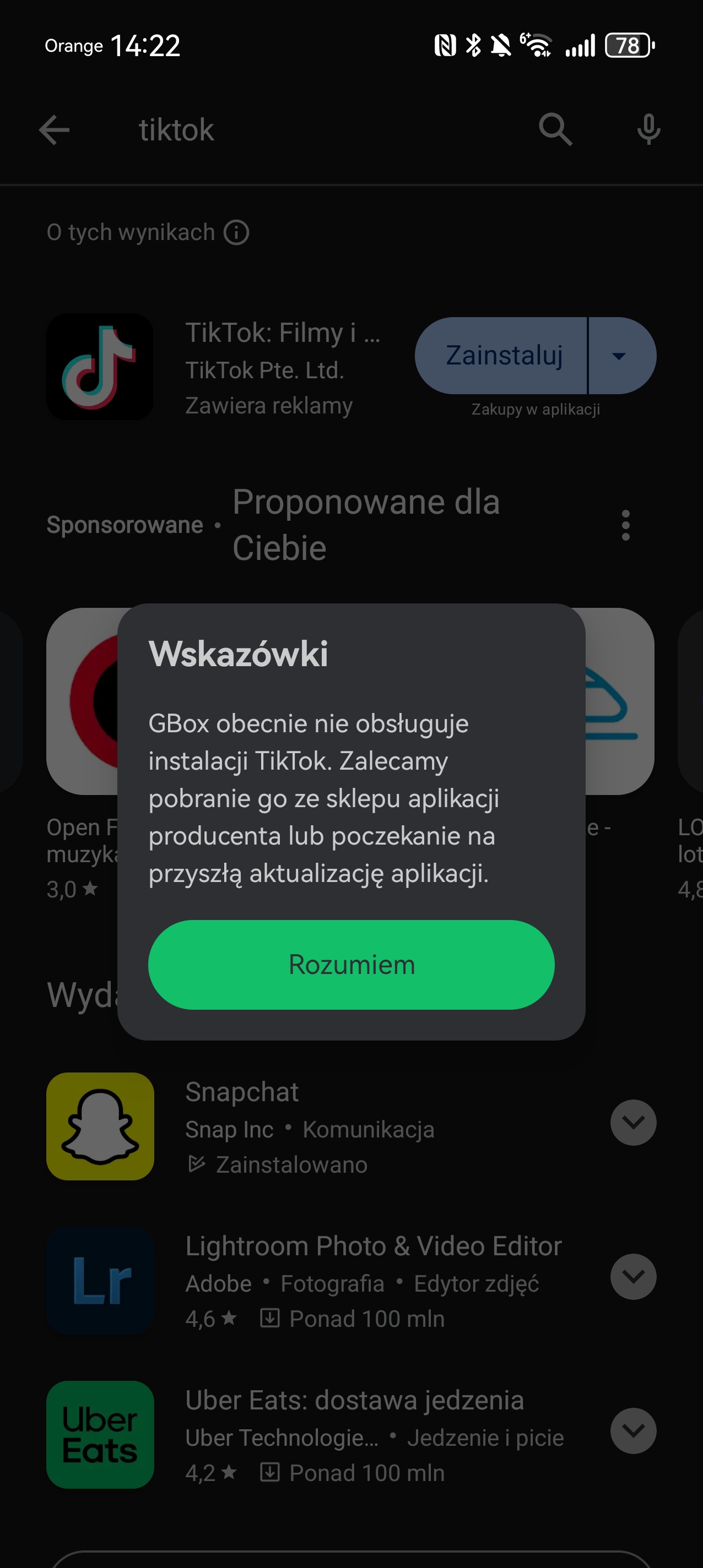Expand the chevron next to Snapchat

(633, 1123)
